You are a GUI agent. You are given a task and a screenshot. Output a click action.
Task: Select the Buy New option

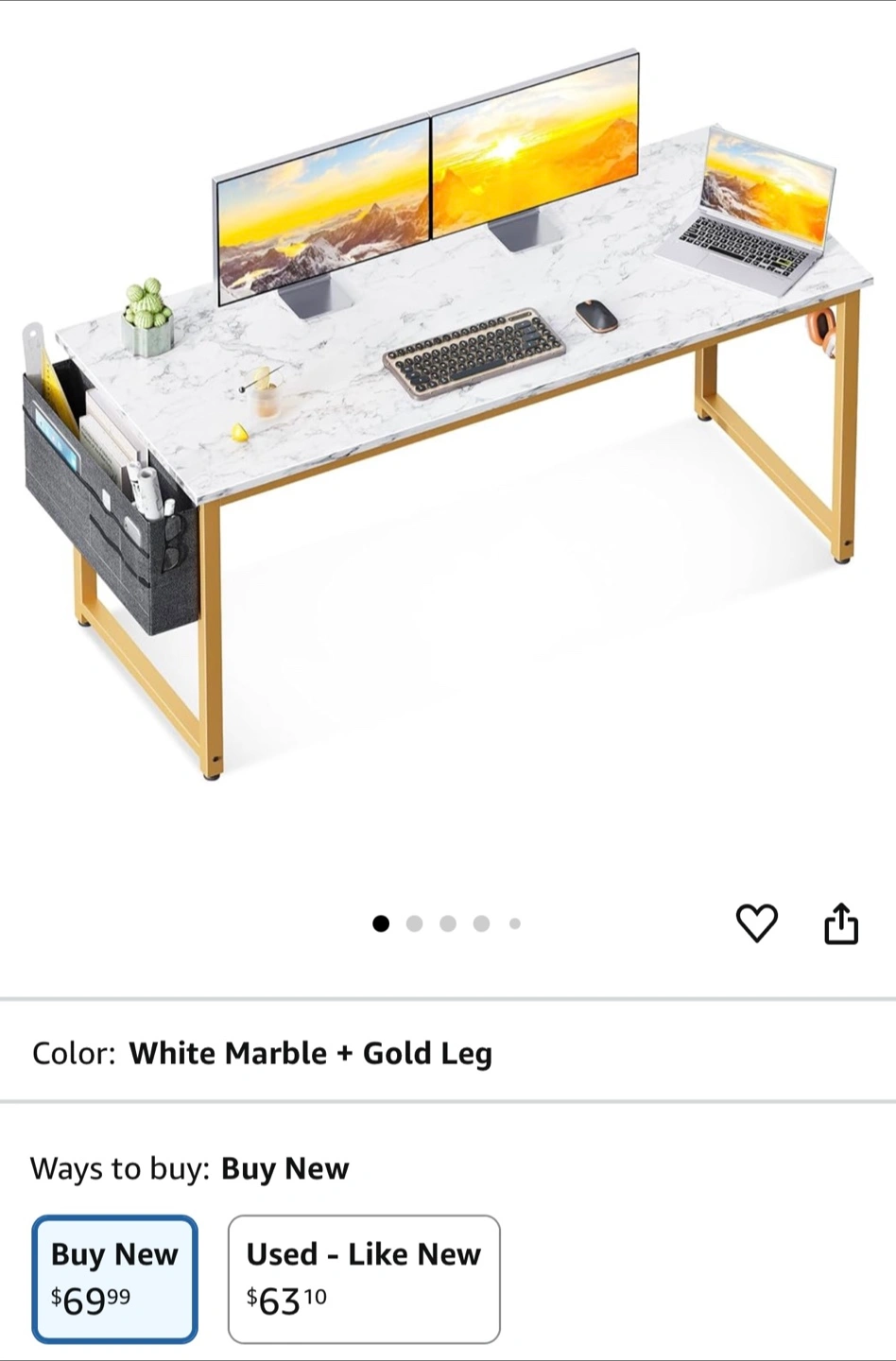(x=114, y=1279)
